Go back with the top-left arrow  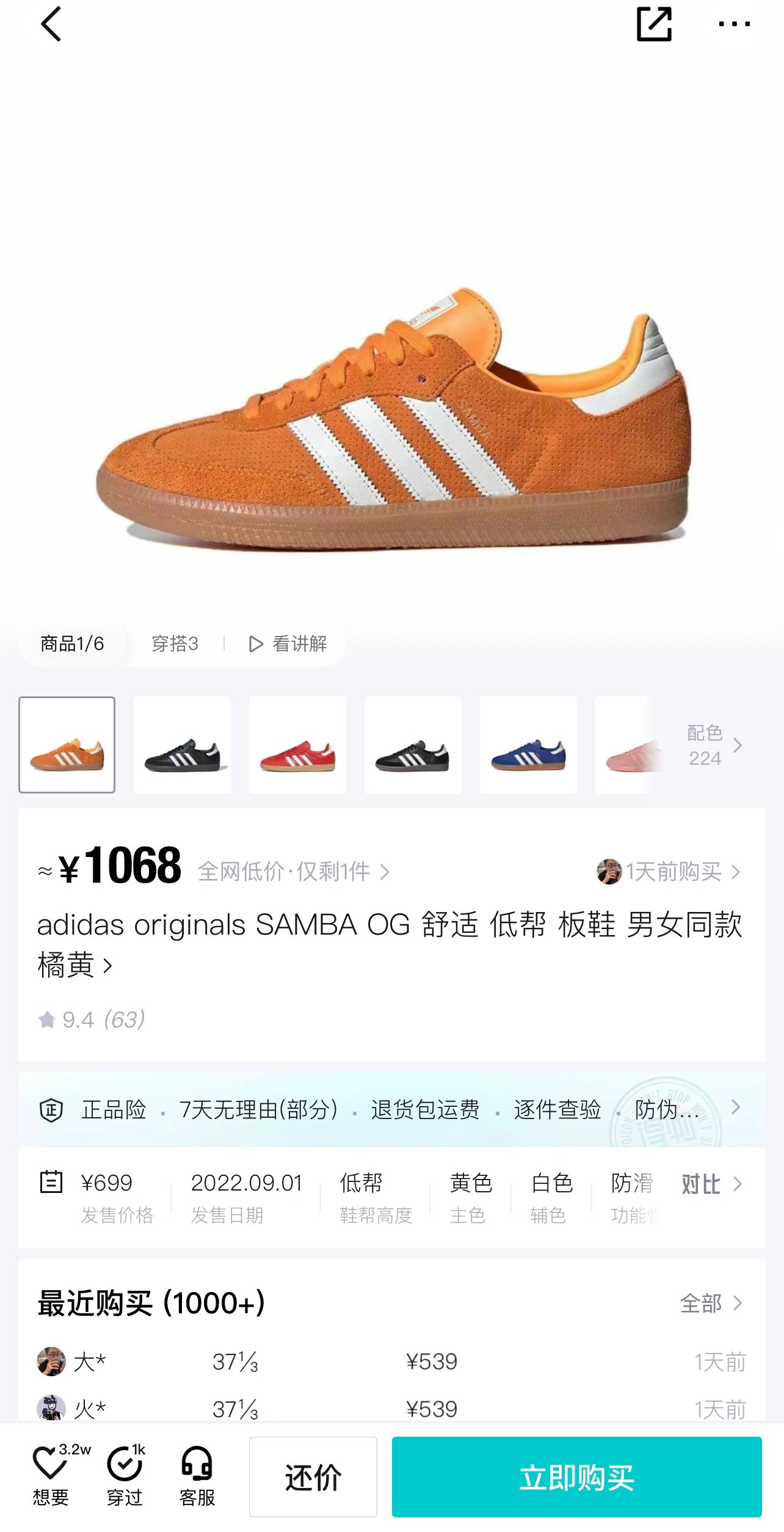[x=51, y=24]
